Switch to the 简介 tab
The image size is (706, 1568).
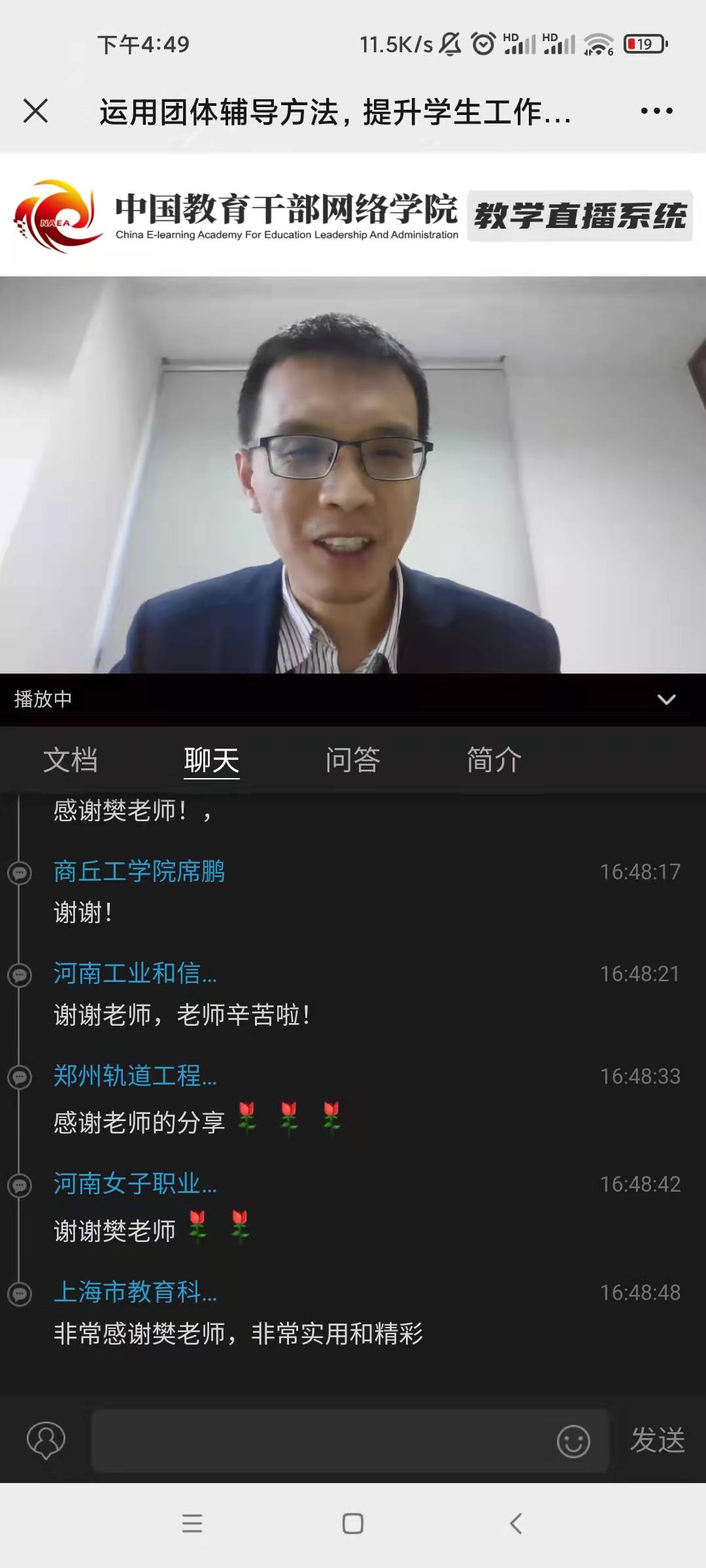coord(494,760)
